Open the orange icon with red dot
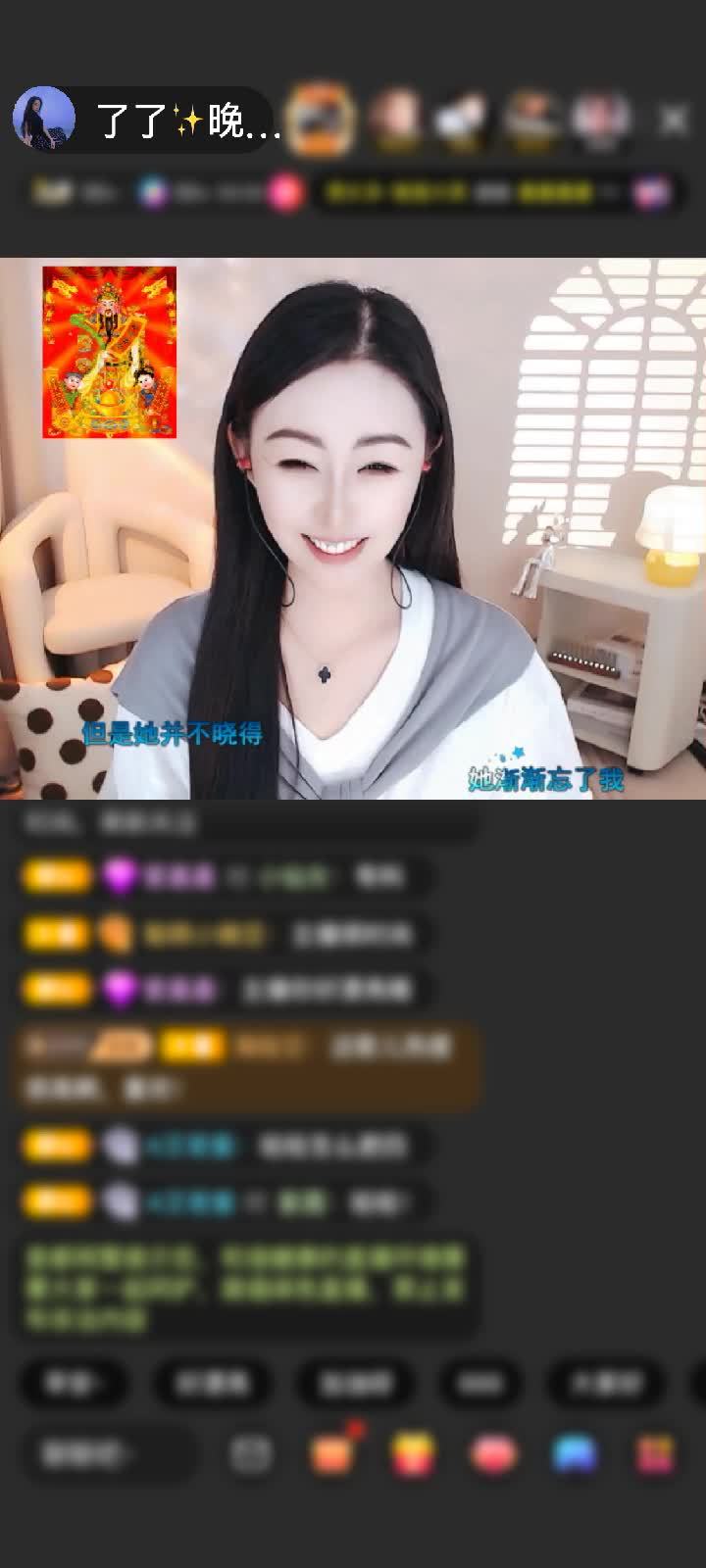Viewport: 706px width, 1568px height. (x=332, y=1453)
